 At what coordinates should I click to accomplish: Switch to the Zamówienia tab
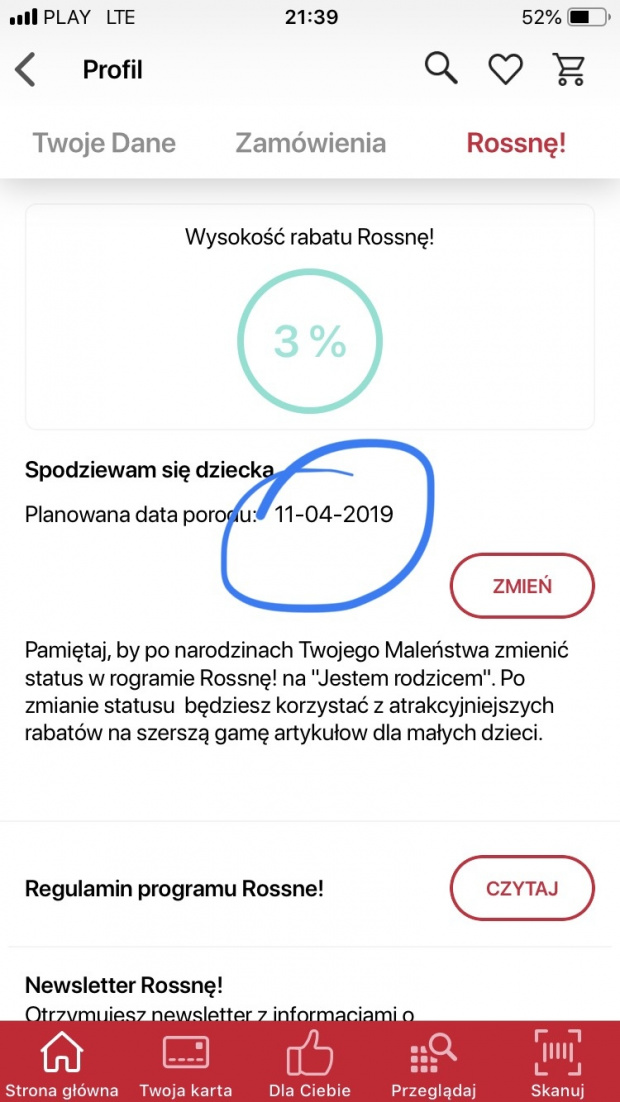[x=310, y=143]
